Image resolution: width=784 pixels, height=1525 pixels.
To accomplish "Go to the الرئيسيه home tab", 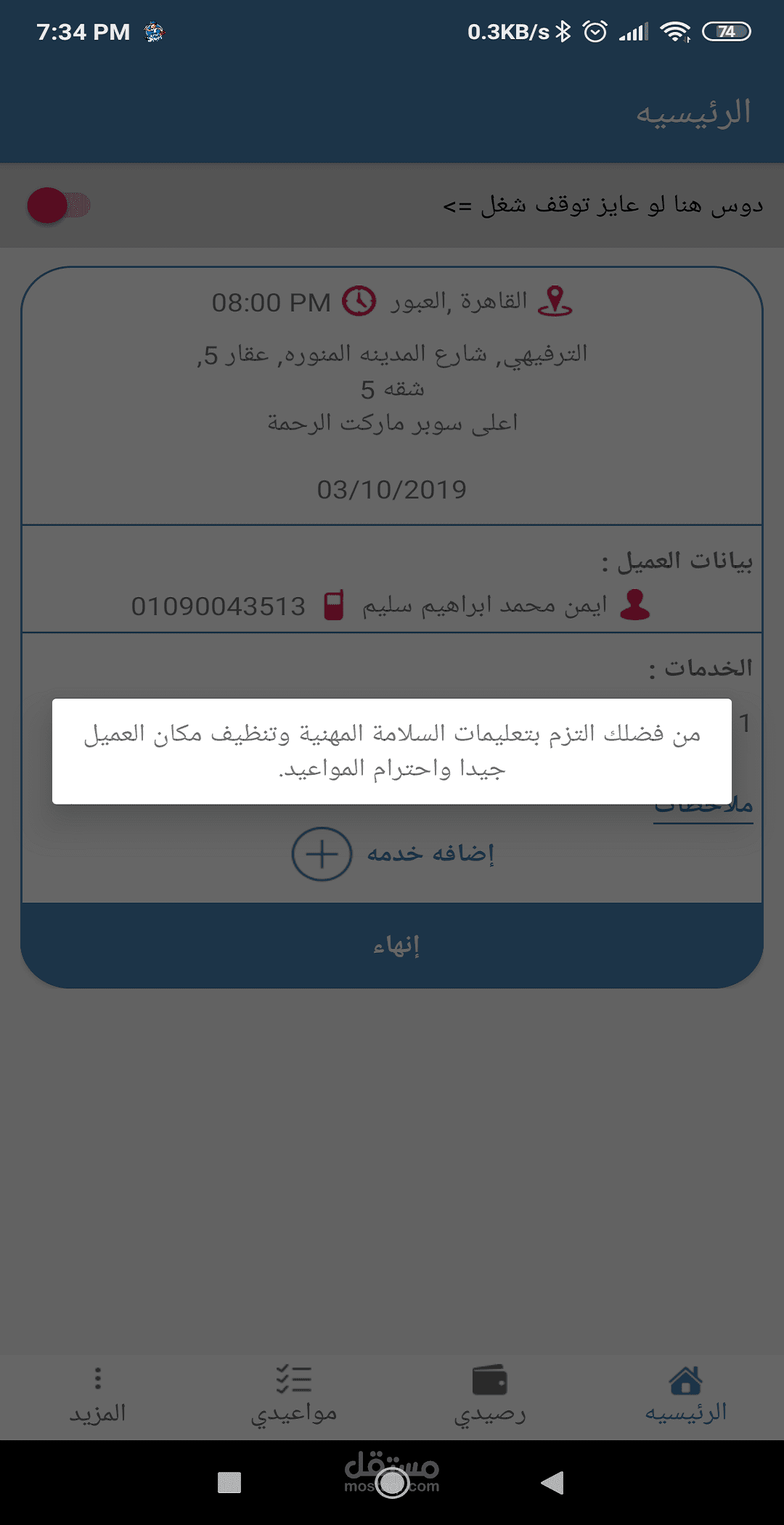I will coord(686,1396).
